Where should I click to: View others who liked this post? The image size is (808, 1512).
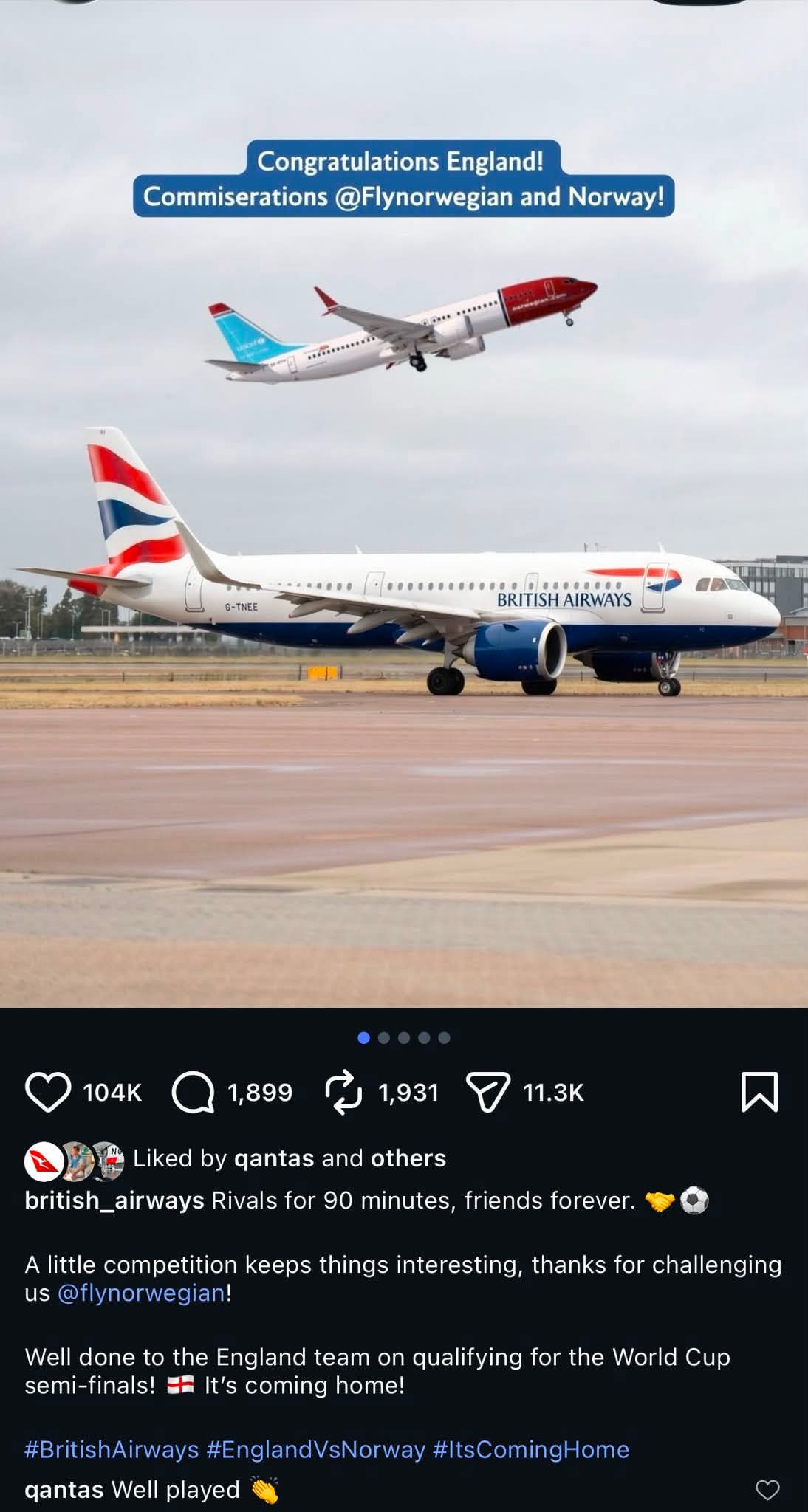pyautogui.click(x=408, y=1158)
